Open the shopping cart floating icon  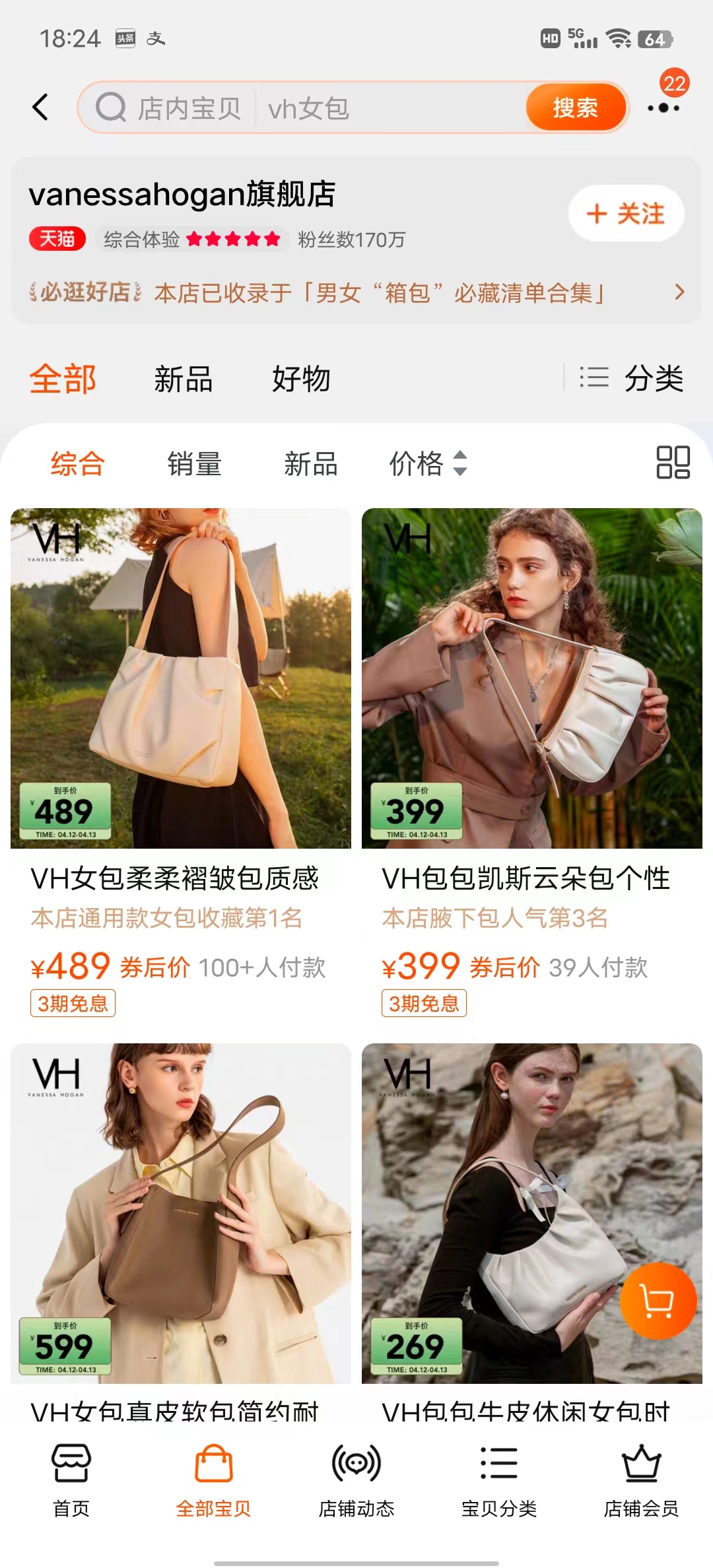click(658, 1301)
